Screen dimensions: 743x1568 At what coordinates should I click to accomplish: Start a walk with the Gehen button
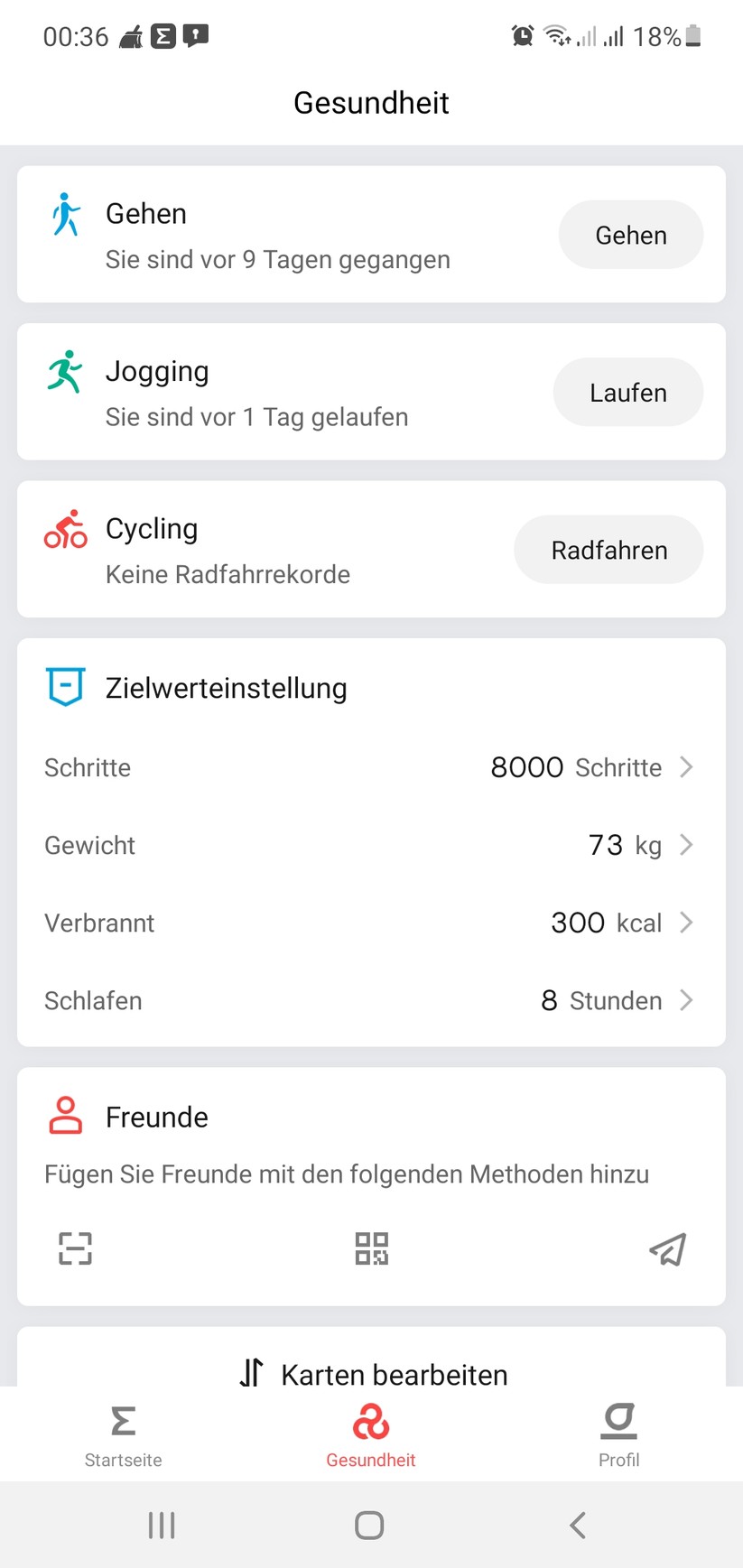(x=630, y=235)
